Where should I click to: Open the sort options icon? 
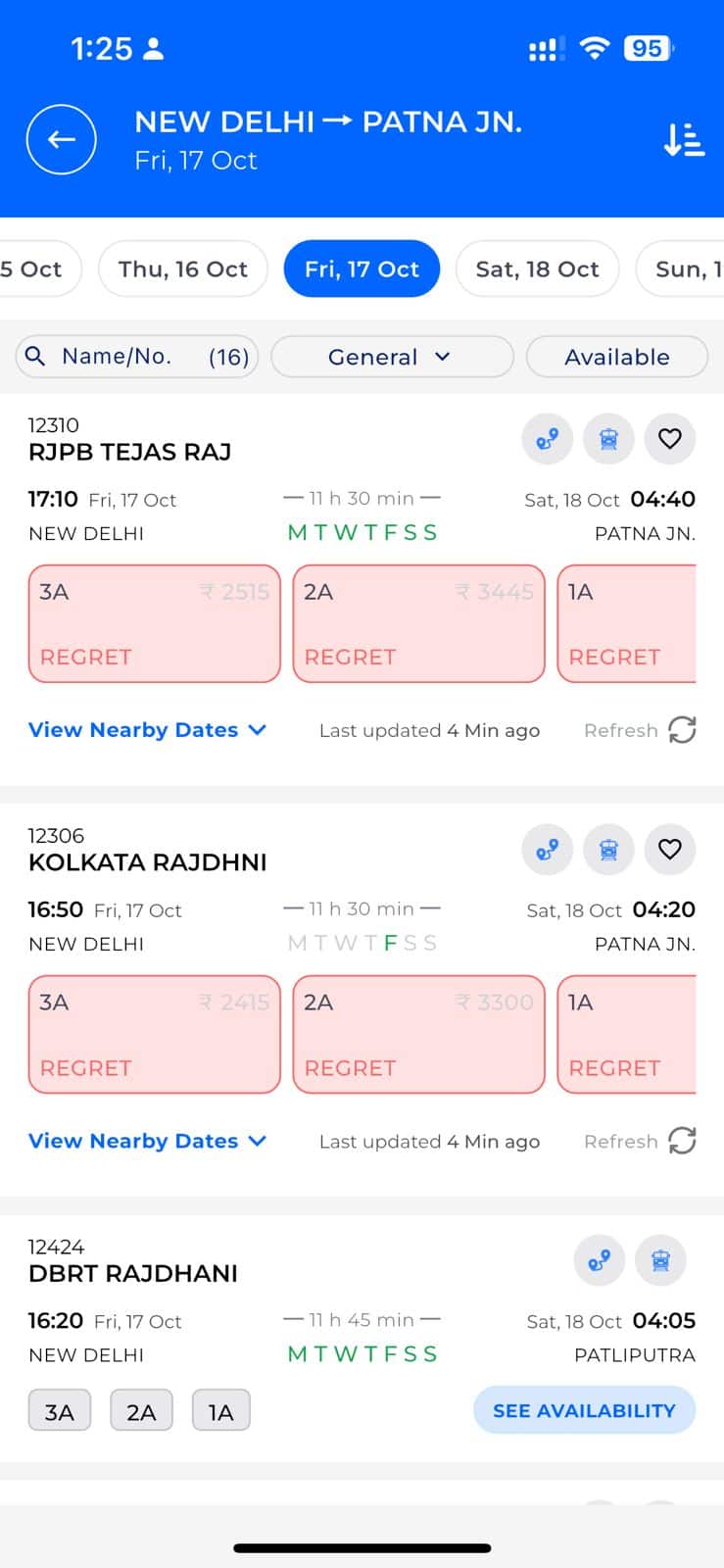(x=684, y=139)
